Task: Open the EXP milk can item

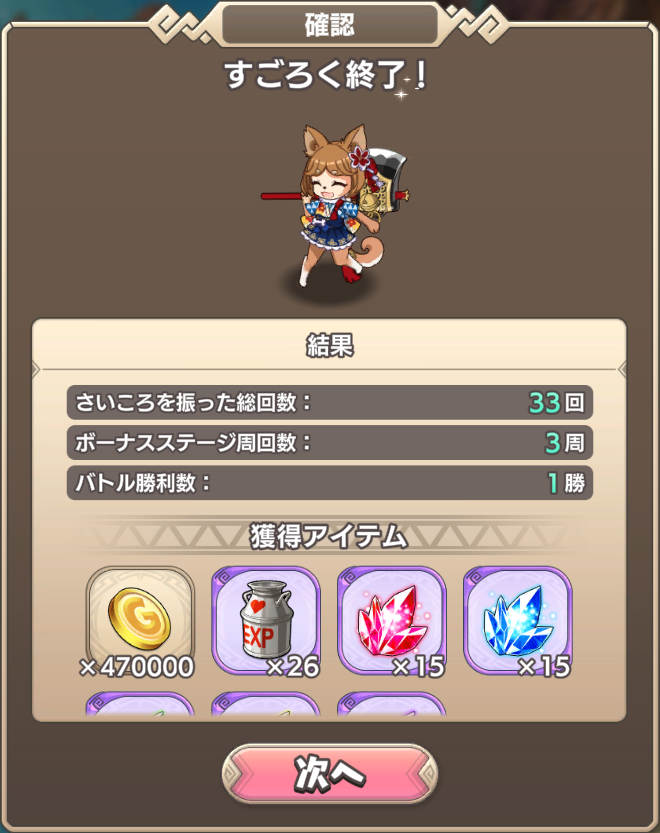Action: [266, 620]
